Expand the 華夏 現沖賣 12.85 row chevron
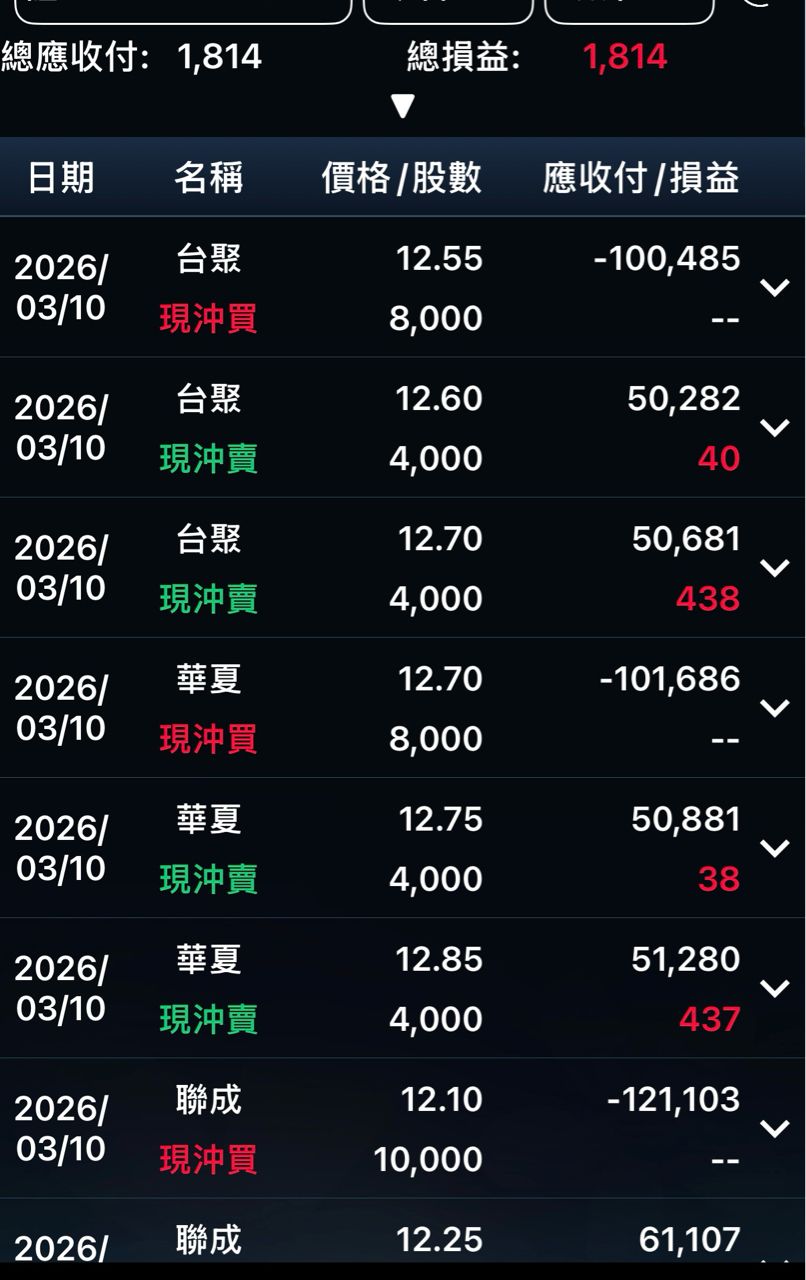This screenshot has height=1280, width=806. click(775, 988)
